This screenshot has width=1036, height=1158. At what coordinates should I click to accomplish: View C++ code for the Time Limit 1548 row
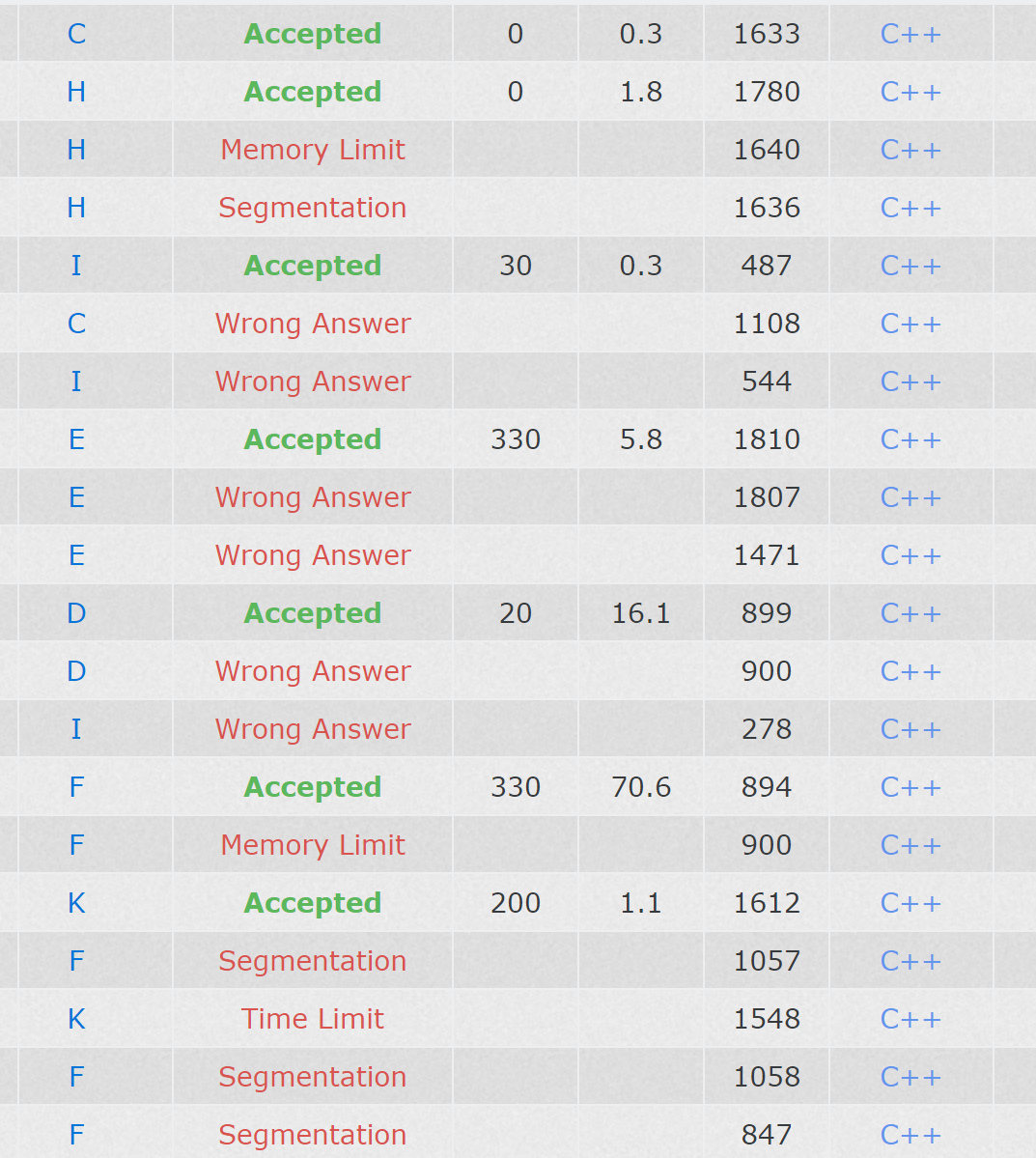point(910,1019)
